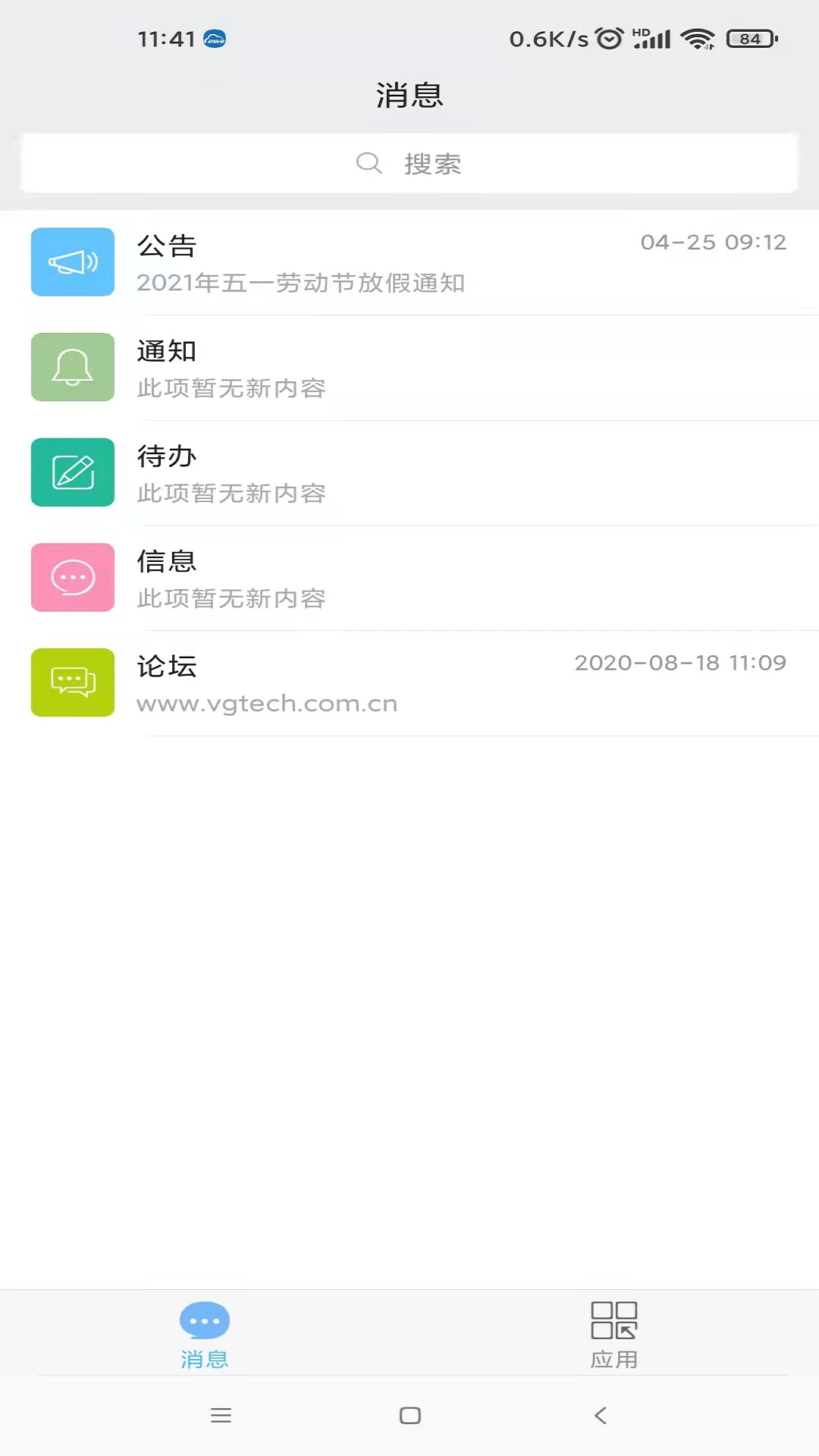The image size is (819, 1456).
Task: Tap the search magnifier icon
Action: [369, 162]
